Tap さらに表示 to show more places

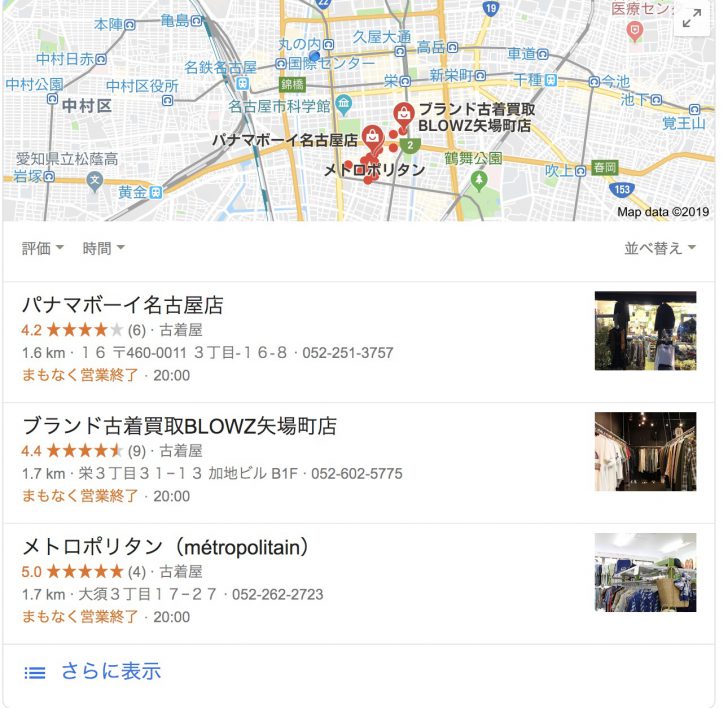[x=110, y=672]
